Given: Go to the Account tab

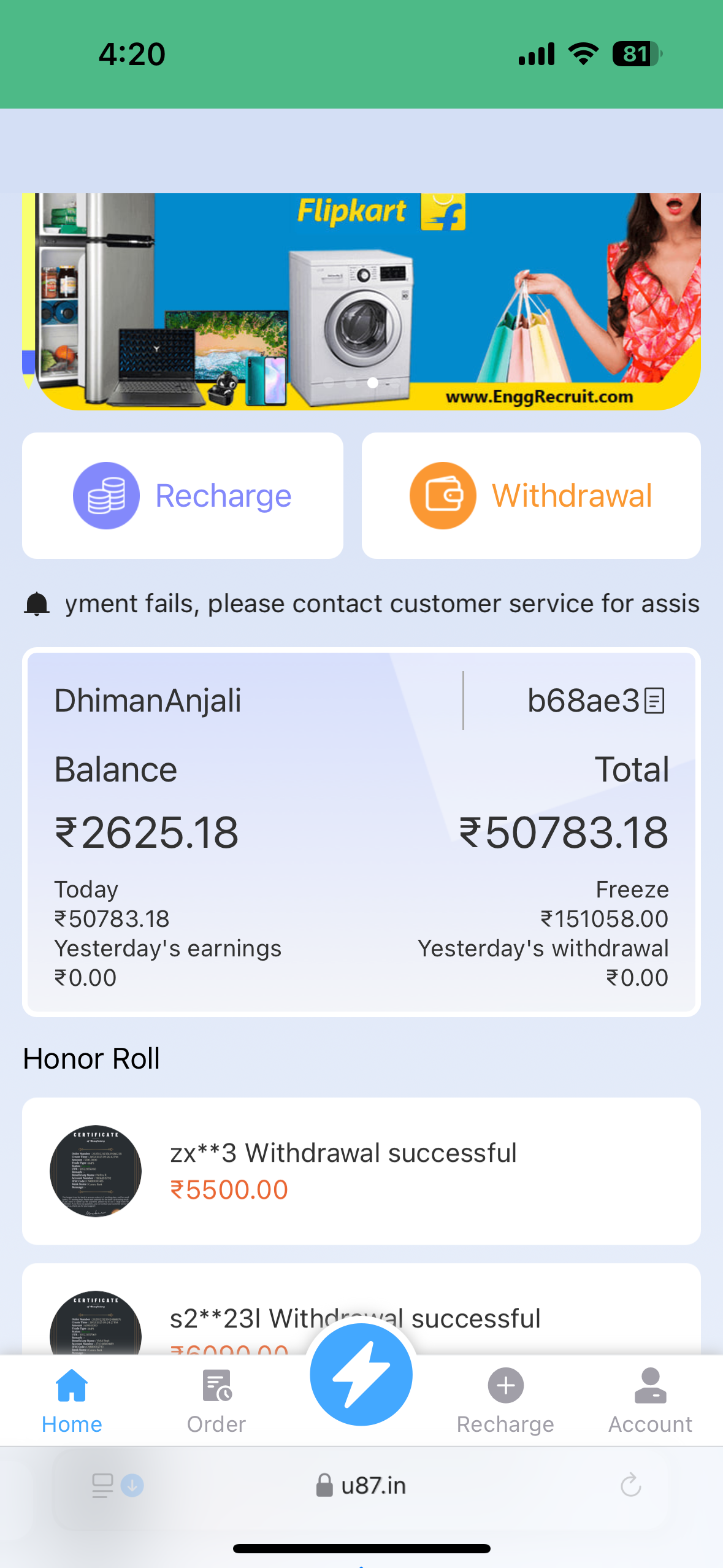Looking at the screenshot, I should tap(650, 1400).
